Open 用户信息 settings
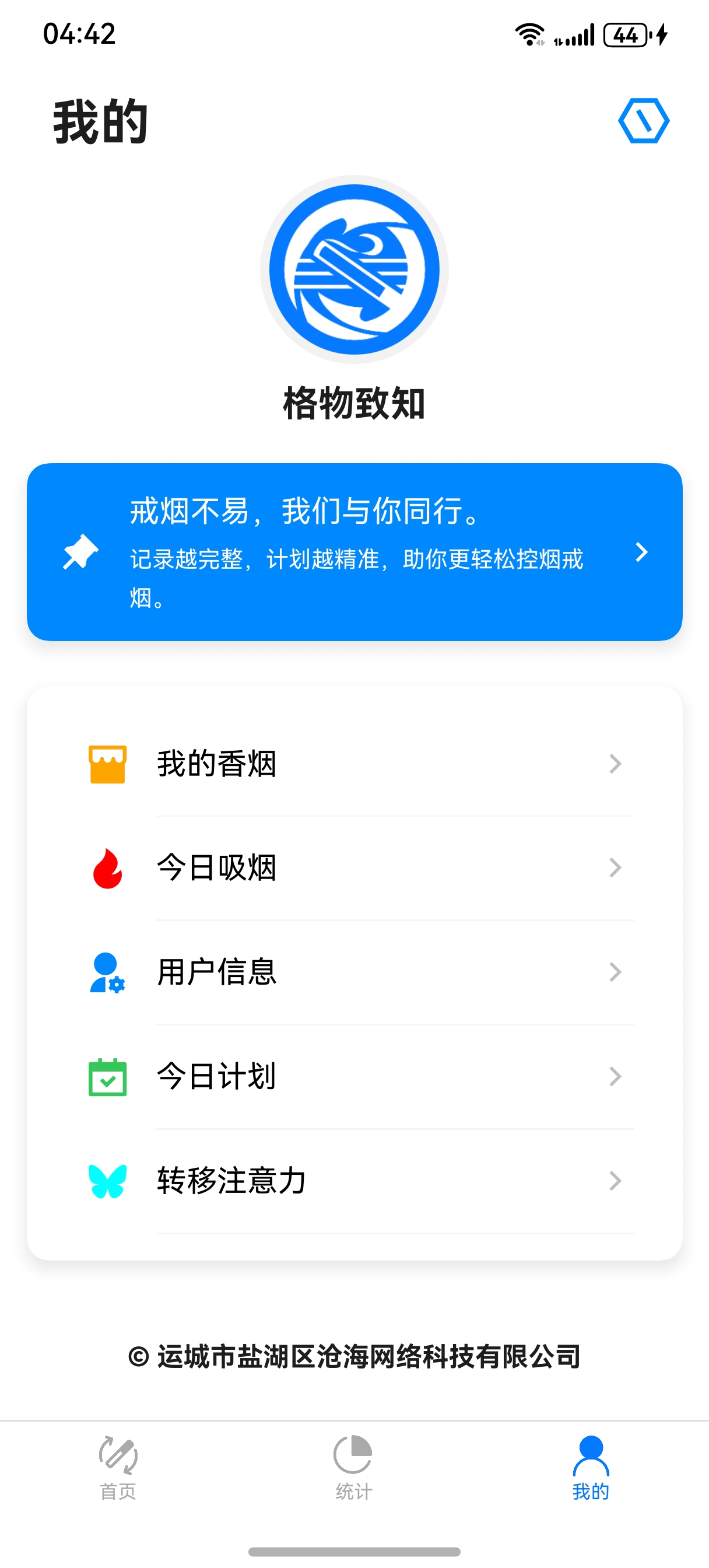709x1568 pixels. [354, 971]
